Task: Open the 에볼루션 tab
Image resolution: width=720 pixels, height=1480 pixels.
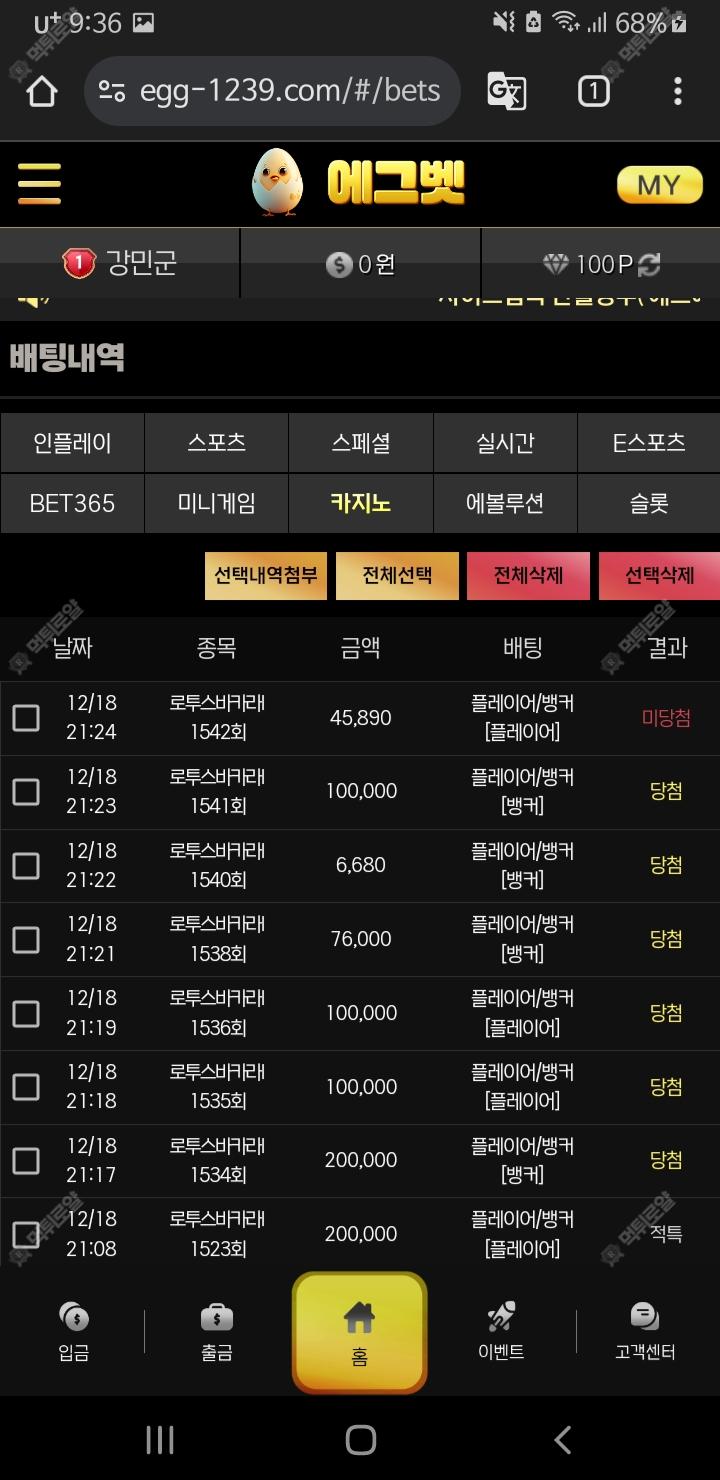Action: tap(505, 503)
